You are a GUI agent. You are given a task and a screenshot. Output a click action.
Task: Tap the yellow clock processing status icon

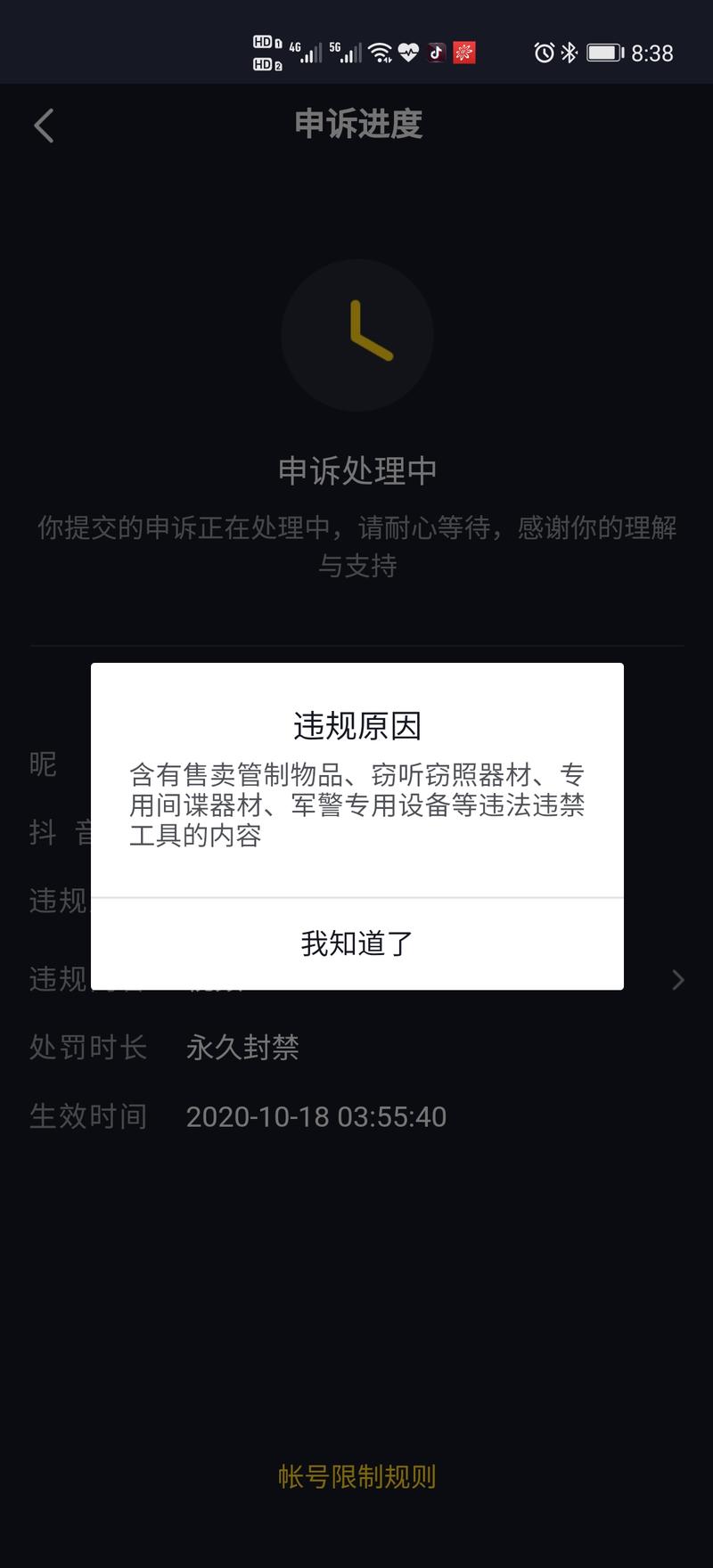click(356, 336)
